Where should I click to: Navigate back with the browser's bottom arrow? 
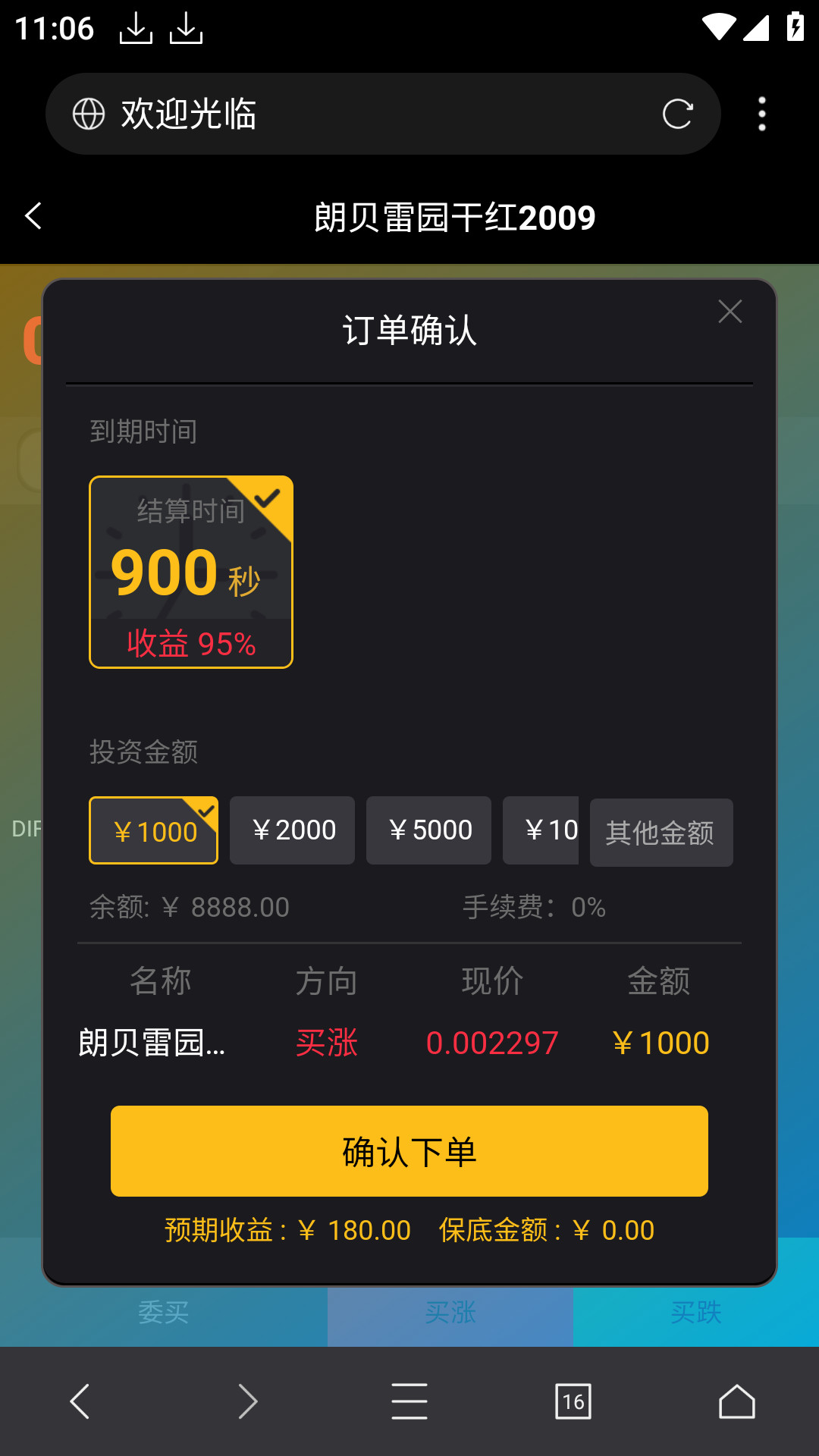tap(80, 1401)
